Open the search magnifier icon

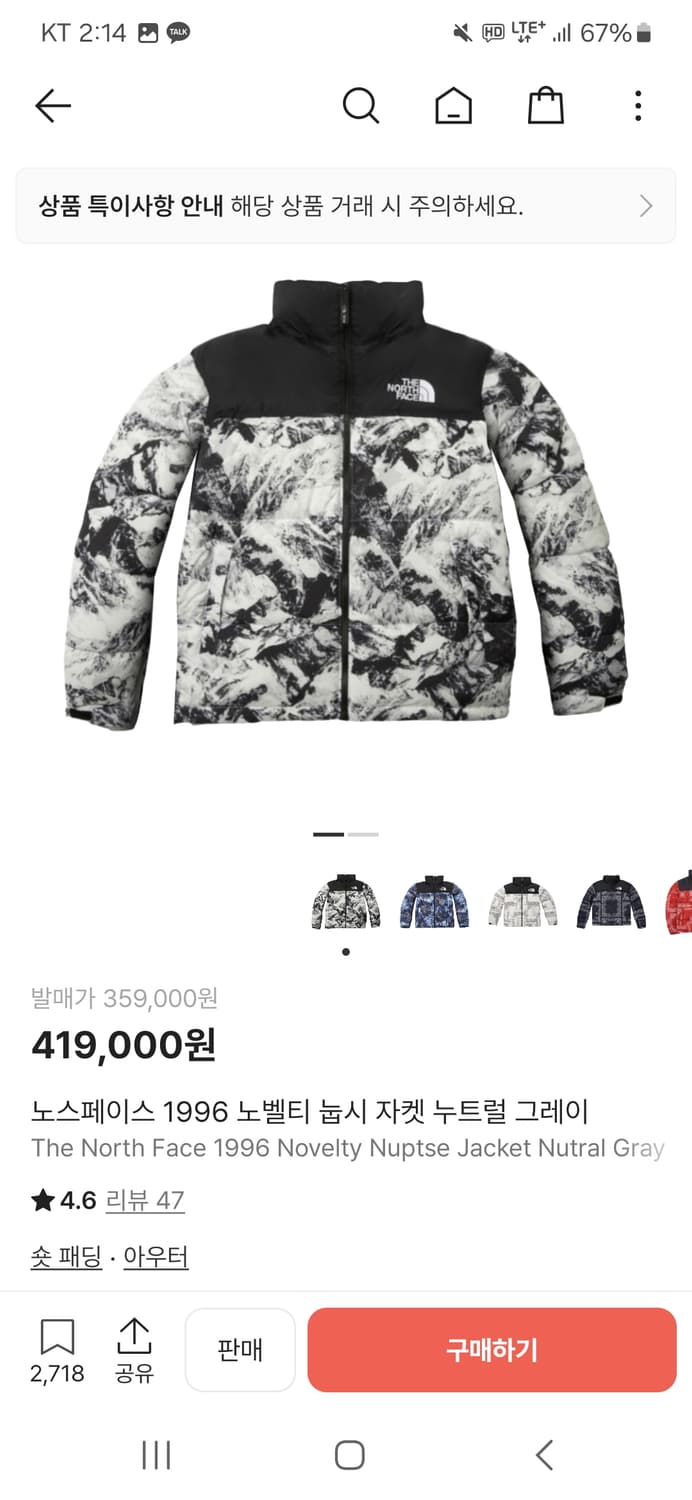(360, 106)
